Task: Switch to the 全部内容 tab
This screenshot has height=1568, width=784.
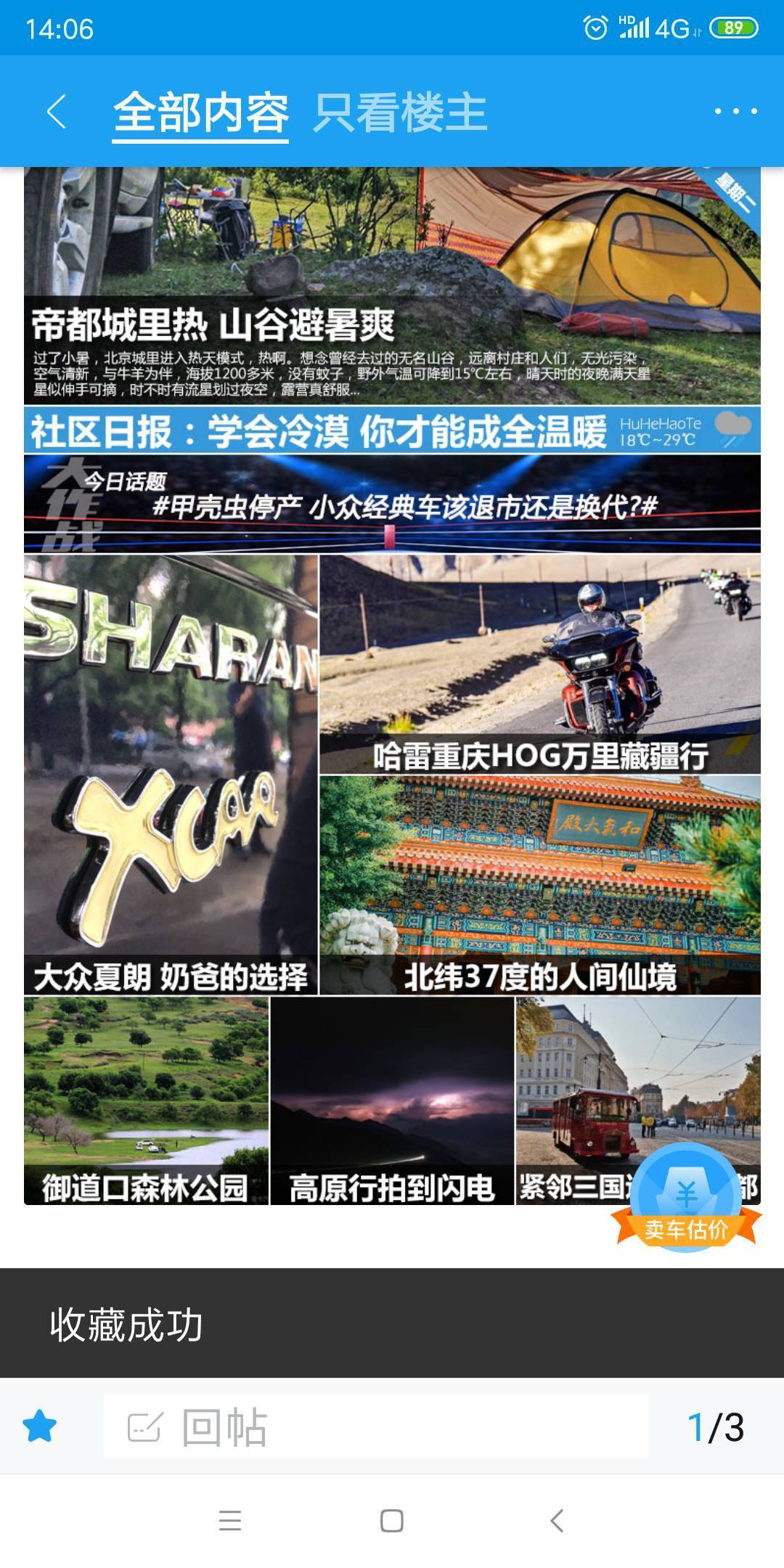Action: (x=200, y=113)
